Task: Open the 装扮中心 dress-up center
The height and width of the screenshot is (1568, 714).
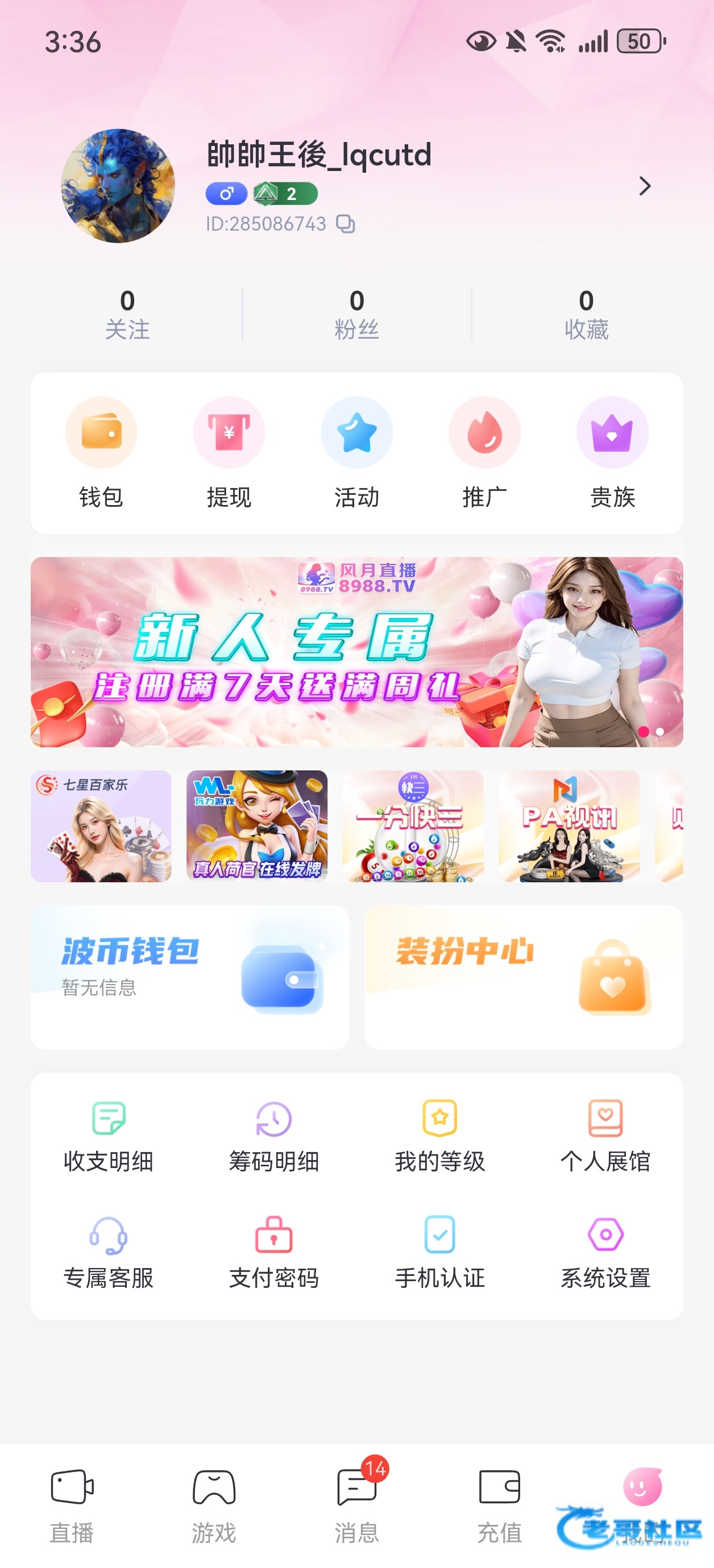Action: [x=524, y=977]
